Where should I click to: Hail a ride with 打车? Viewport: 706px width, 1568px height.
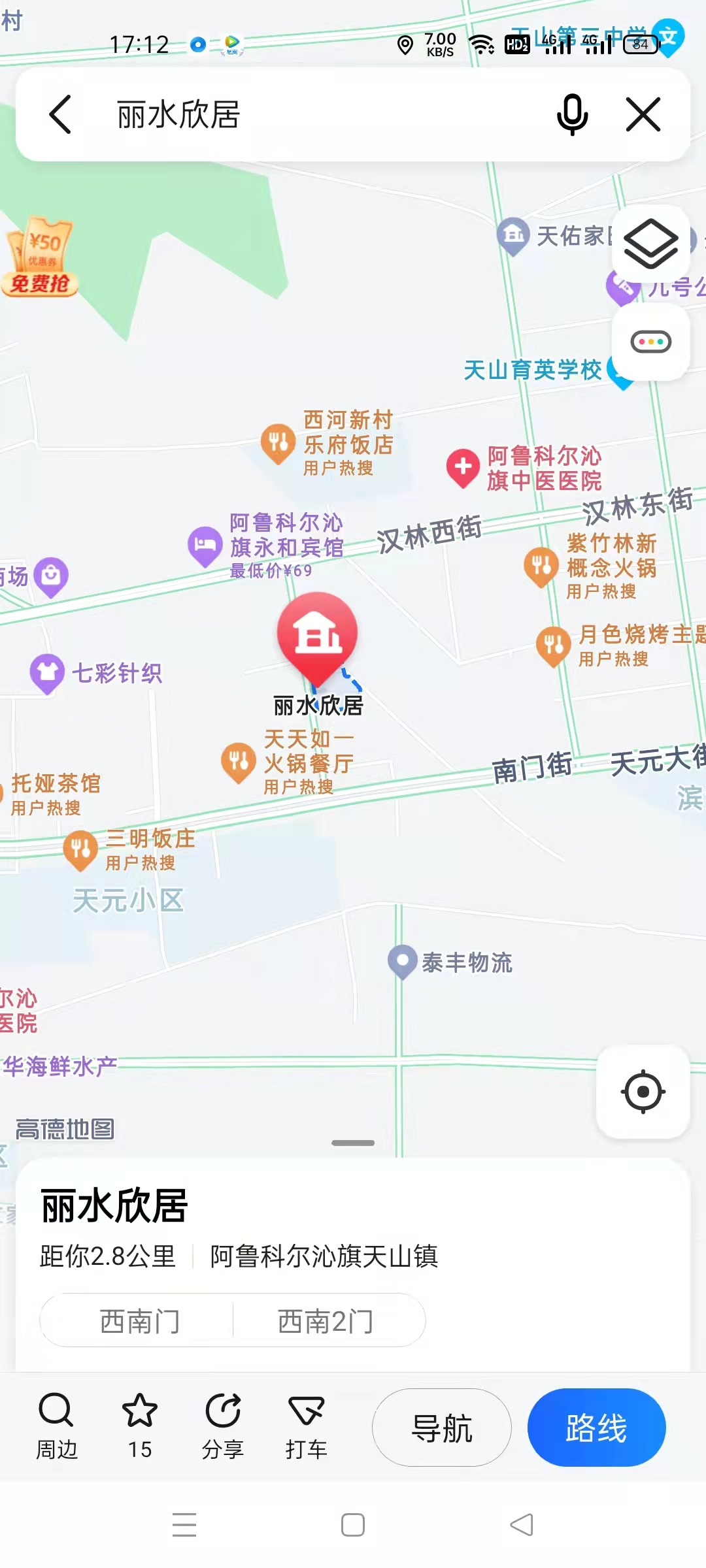pyautogui.click(x=306, y=1426)
